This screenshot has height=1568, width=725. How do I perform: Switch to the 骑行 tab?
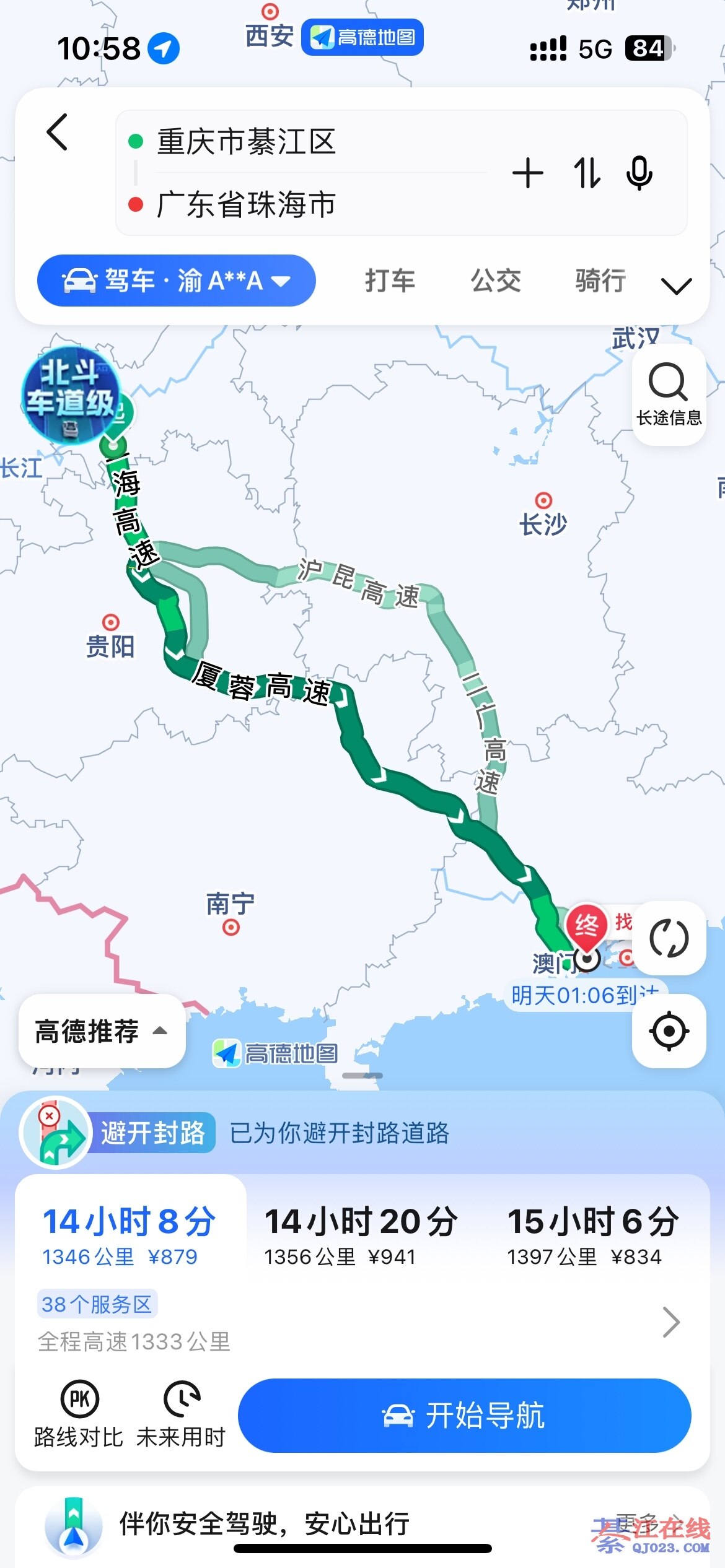[600, 281]
